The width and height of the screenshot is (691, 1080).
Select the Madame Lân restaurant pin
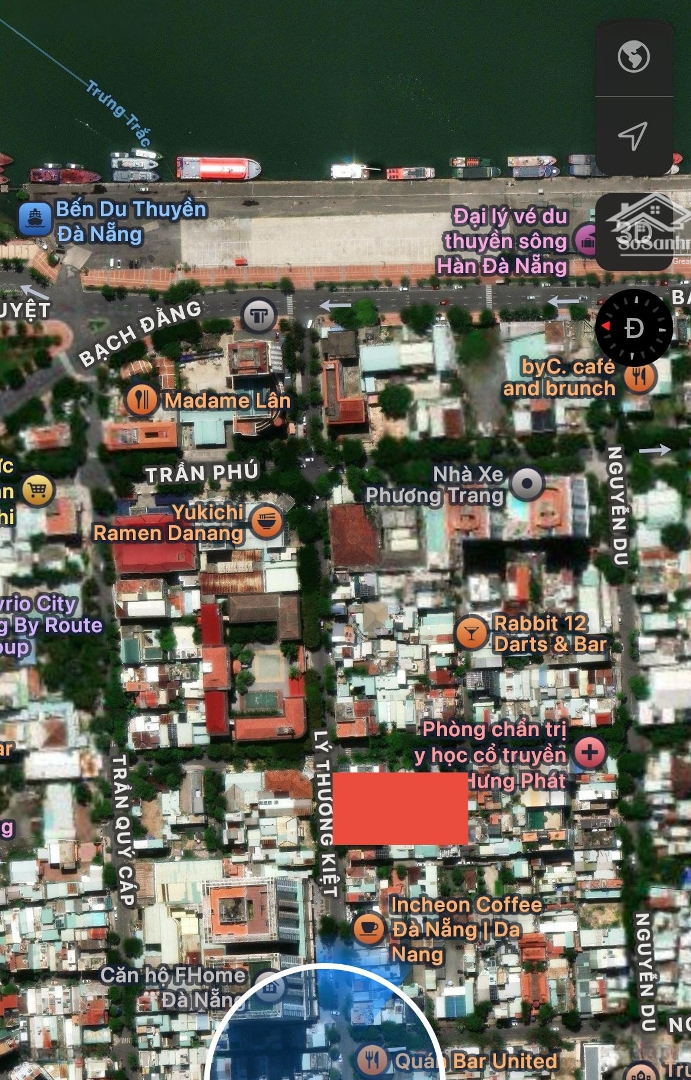pos(142,401)
